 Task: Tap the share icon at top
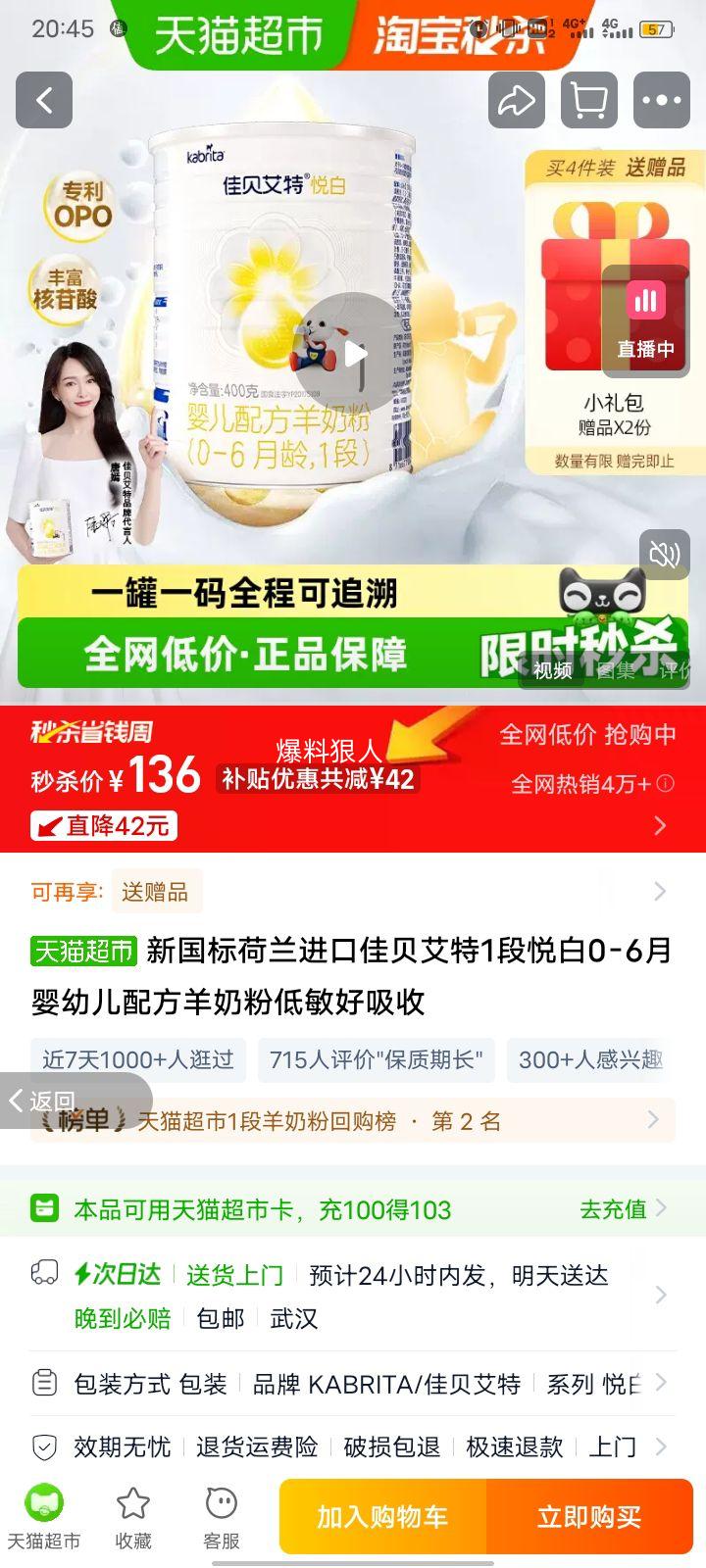(x=517, y=100)
